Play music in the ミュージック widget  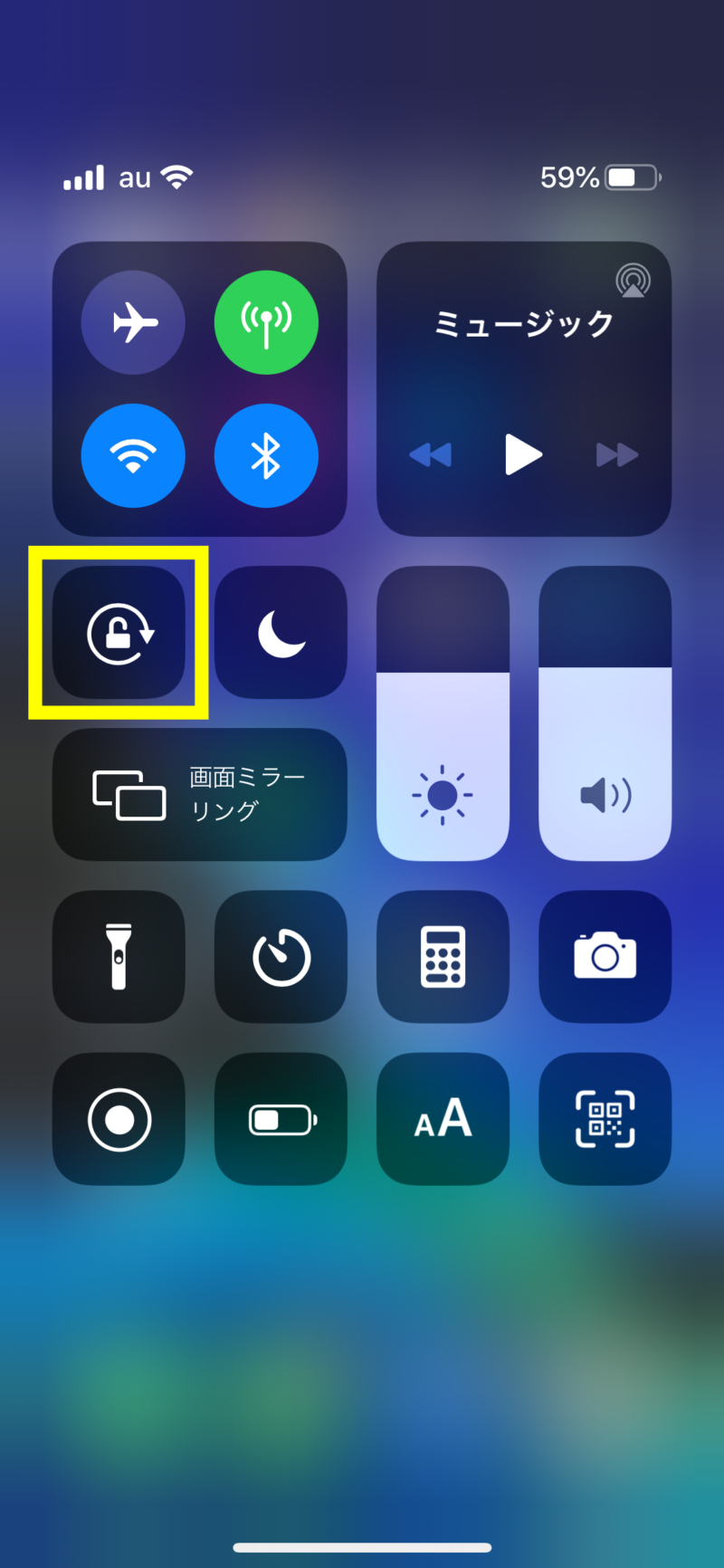coord(523,454)
